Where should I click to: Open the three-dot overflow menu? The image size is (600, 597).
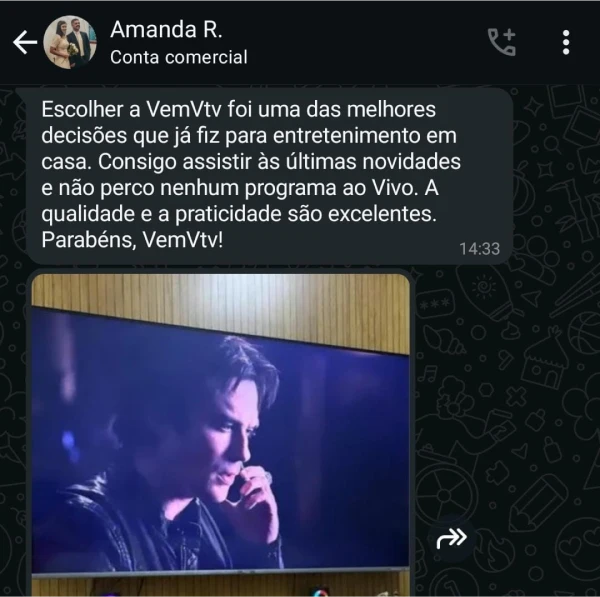pyautogui.click(x=566, y=42)
